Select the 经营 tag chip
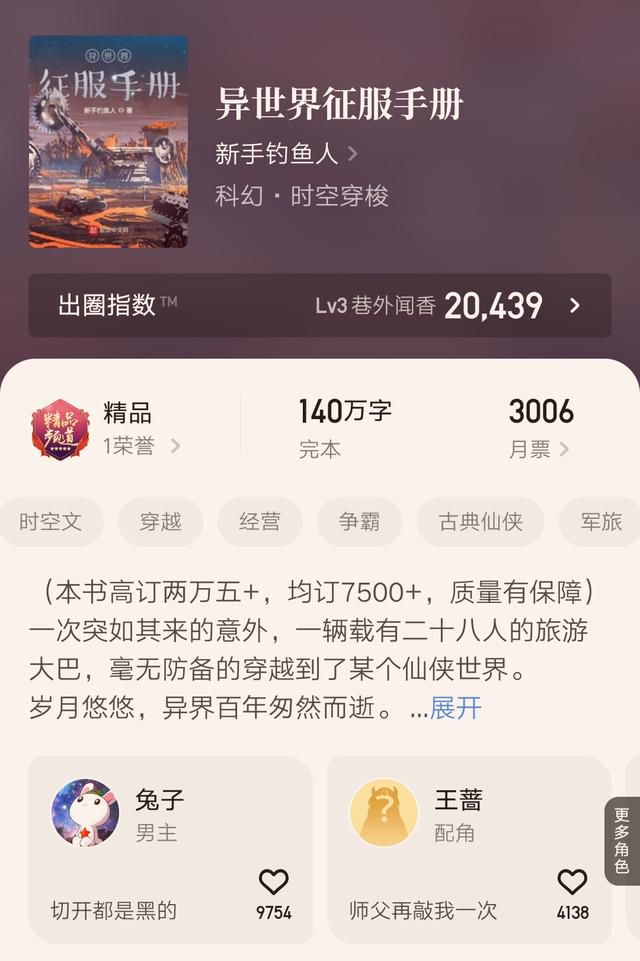This screenshot has width=640, height=961. 260,522
